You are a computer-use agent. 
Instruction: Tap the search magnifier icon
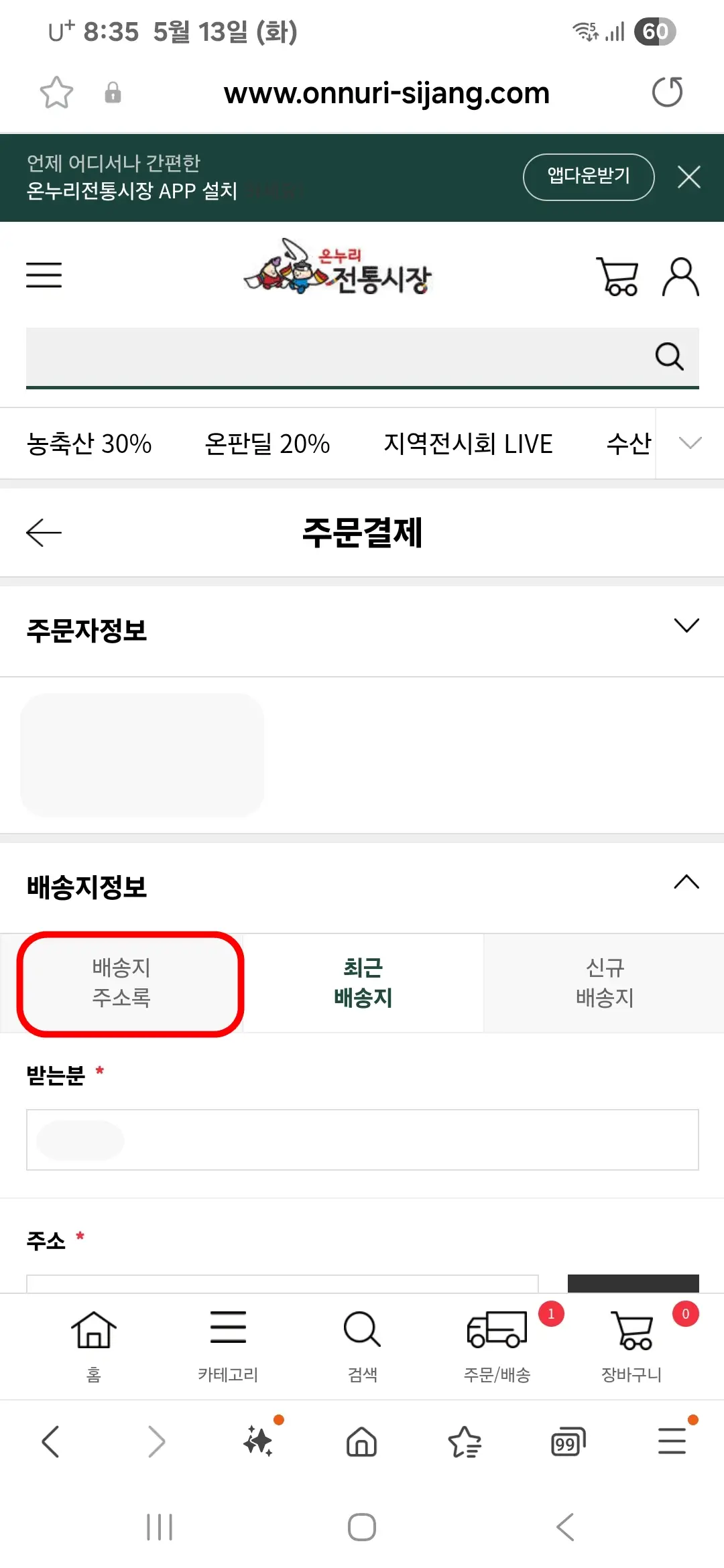point(668,356)
